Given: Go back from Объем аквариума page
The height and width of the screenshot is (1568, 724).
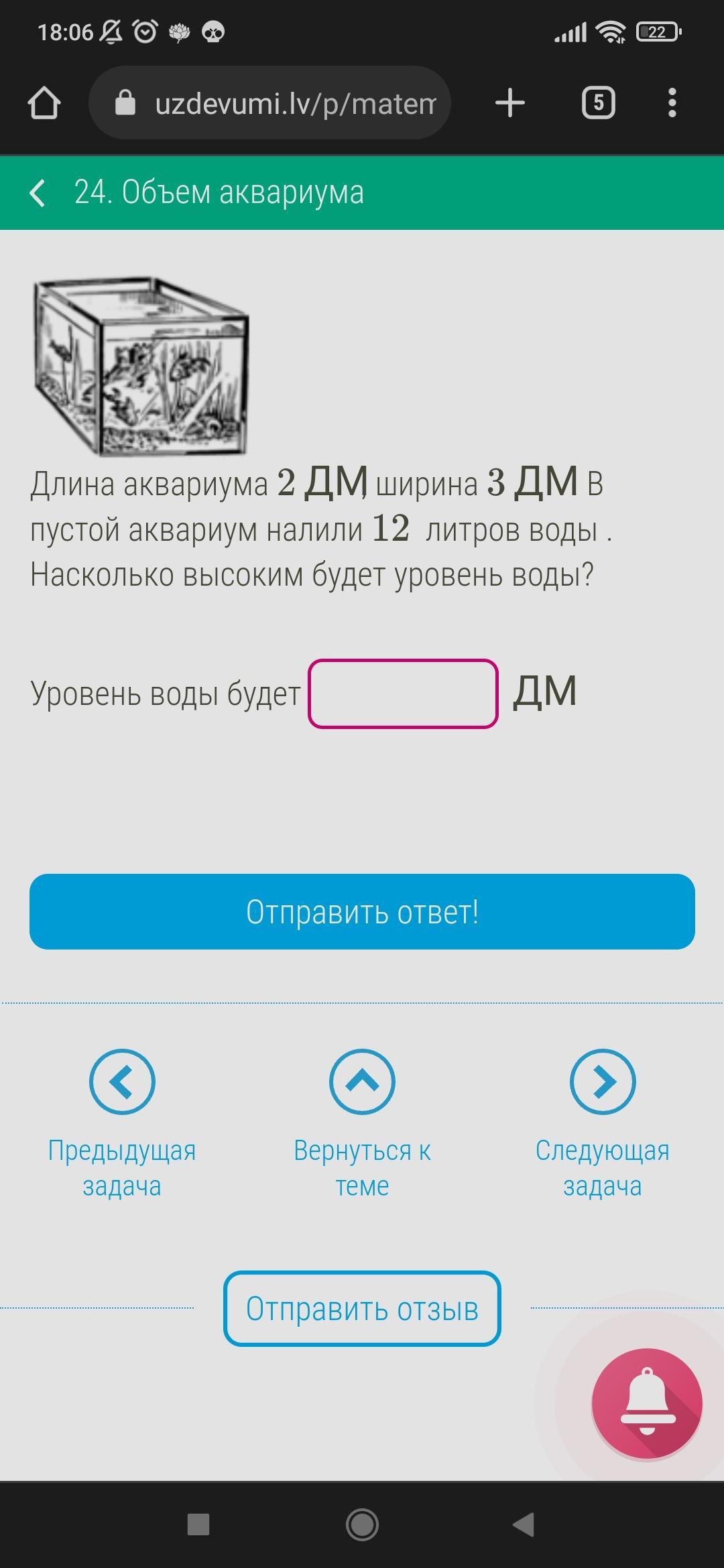Looking at the screenshot, I should pyautogui.click(x=38, y=193).
